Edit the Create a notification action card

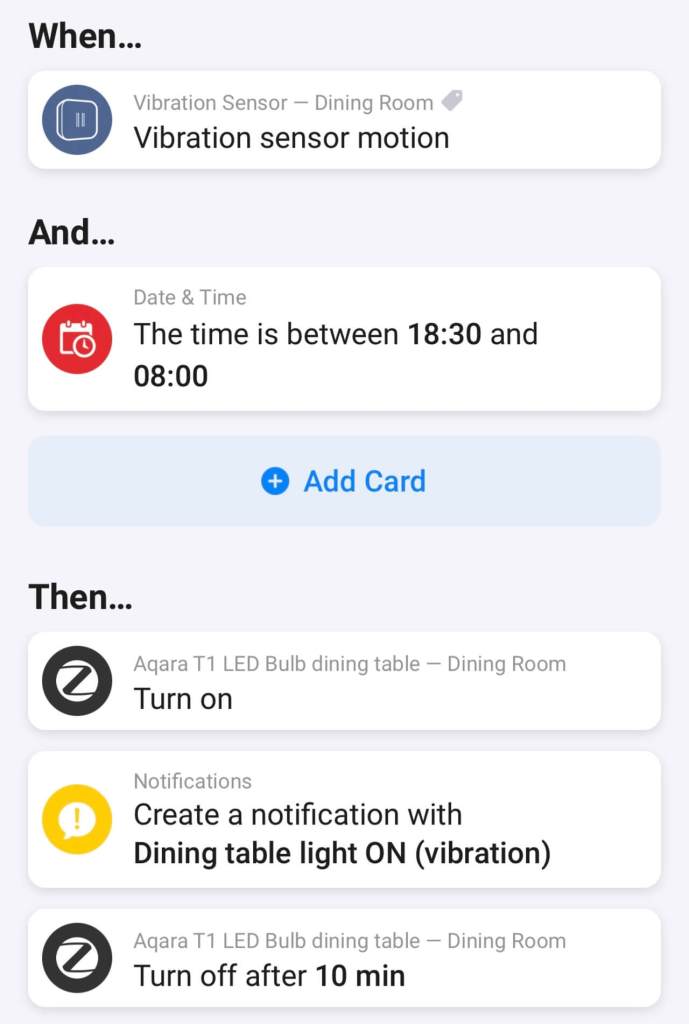(x=344, y=819)
